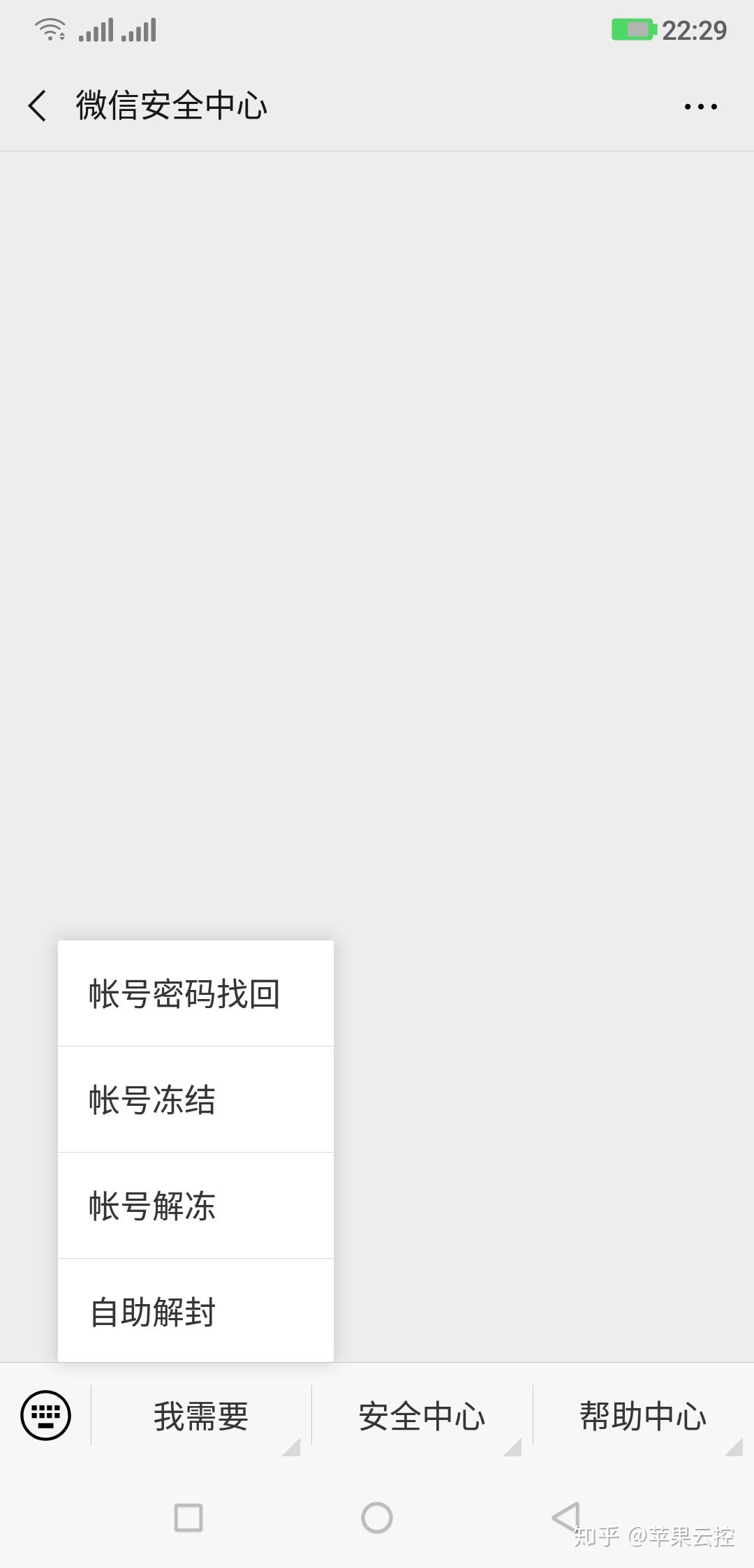The width and height of the screenshot is (754, 1568).
Task: Switch to keyboard input mode
Action: (46, 1415)
